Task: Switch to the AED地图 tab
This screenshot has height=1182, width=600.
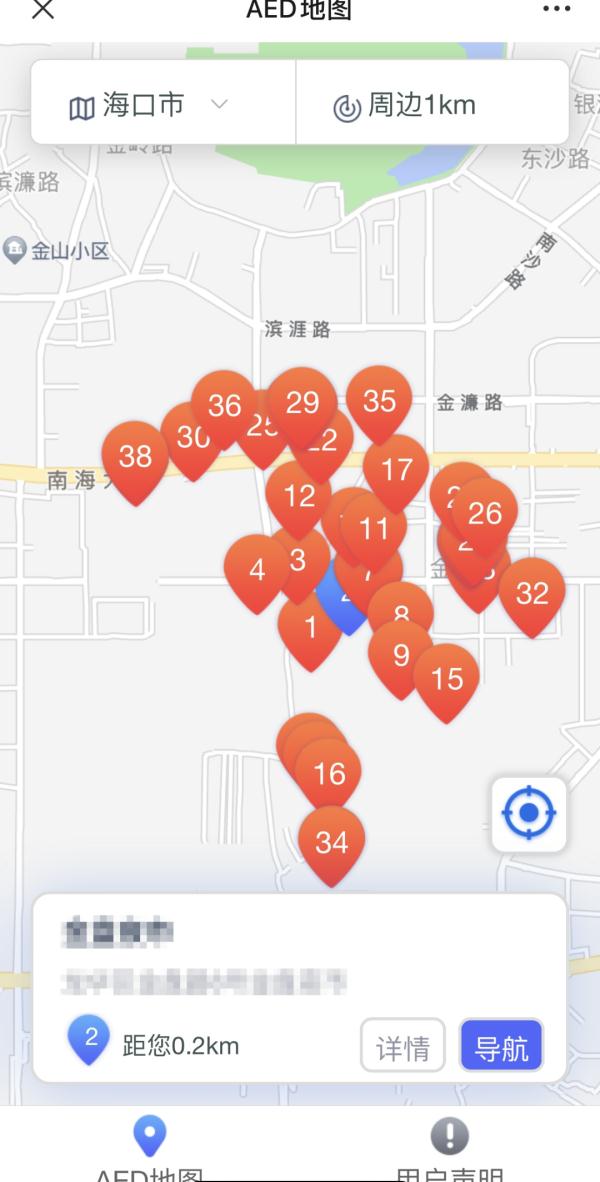Action: [x=150, y=1150]
